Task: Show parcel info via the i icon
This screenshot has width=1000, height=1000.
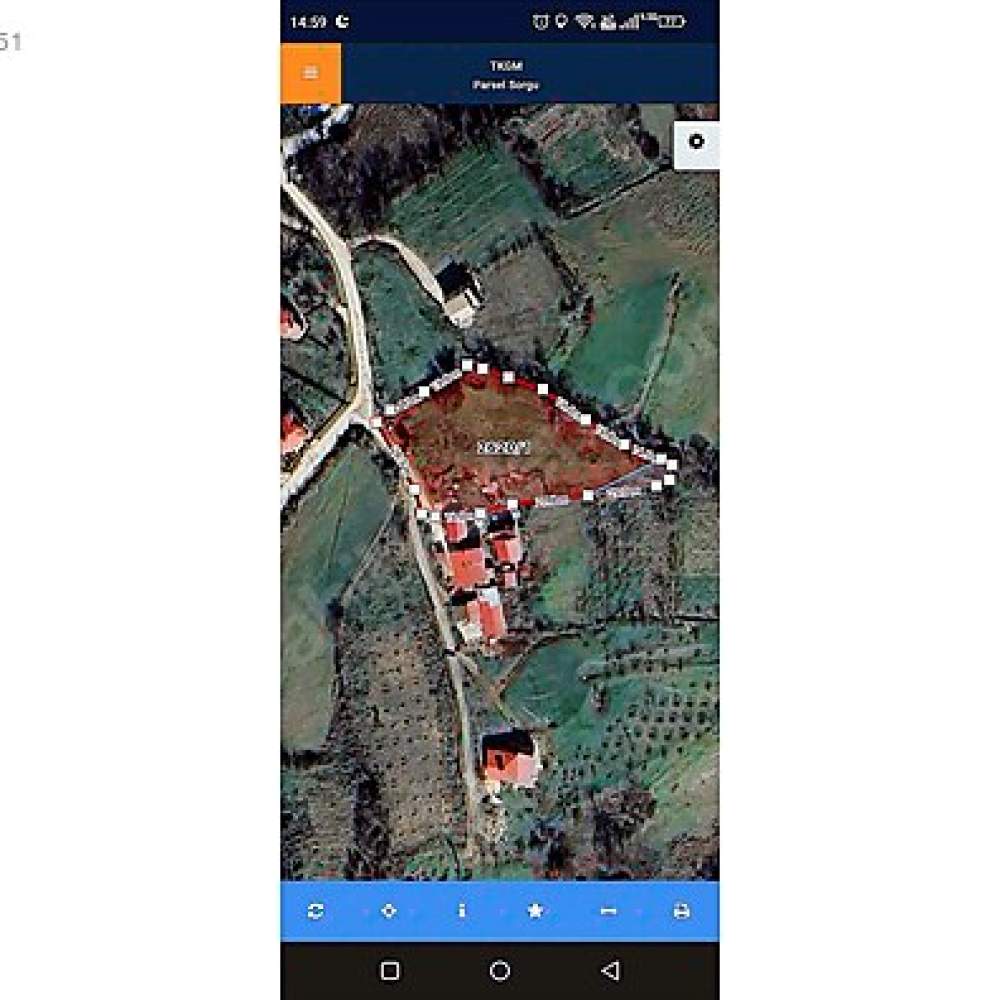Action: [x=462, y=911]
